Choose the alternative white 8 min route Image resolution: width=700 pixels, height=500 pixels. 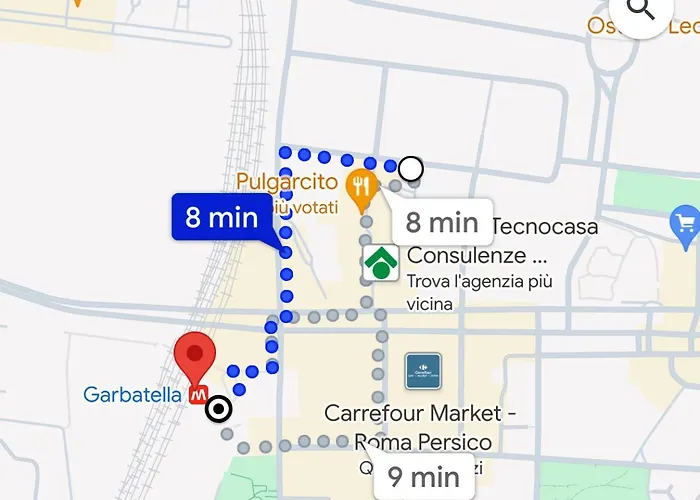[441, 223]
